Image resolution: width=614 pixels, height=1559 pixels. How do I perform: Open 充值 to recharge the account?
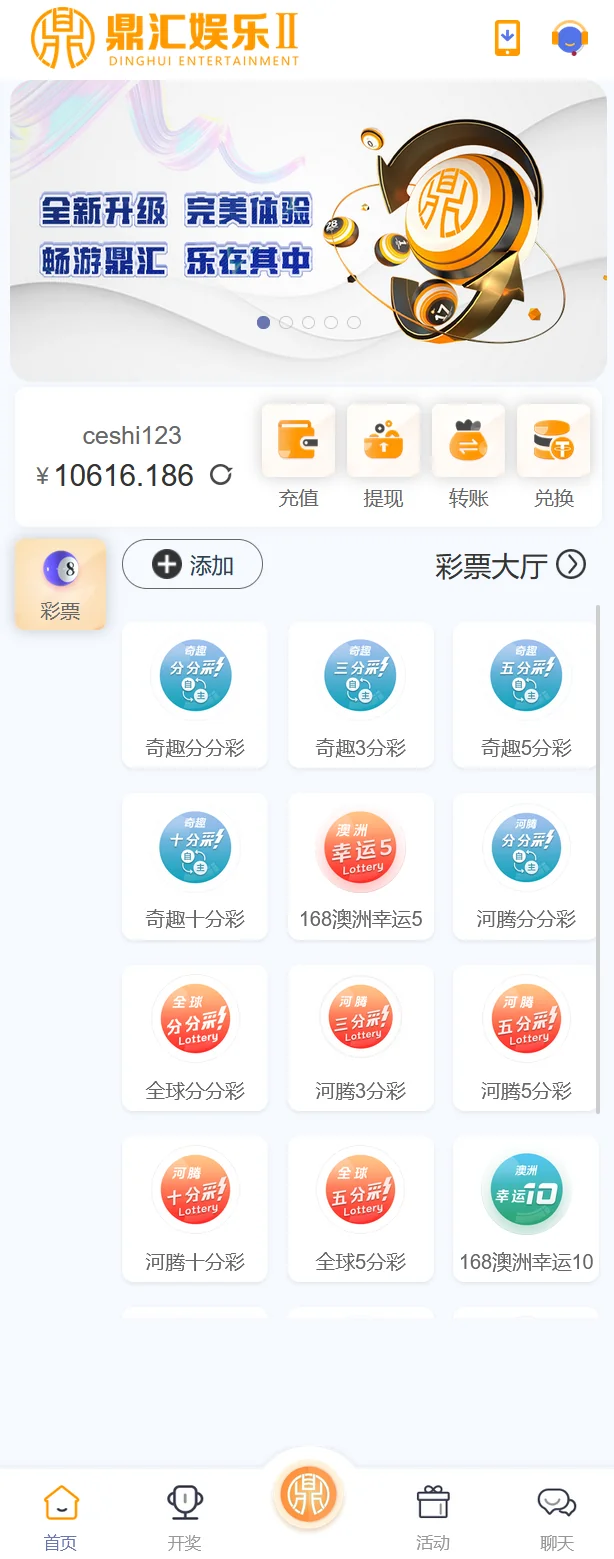[x=298, y=456]
